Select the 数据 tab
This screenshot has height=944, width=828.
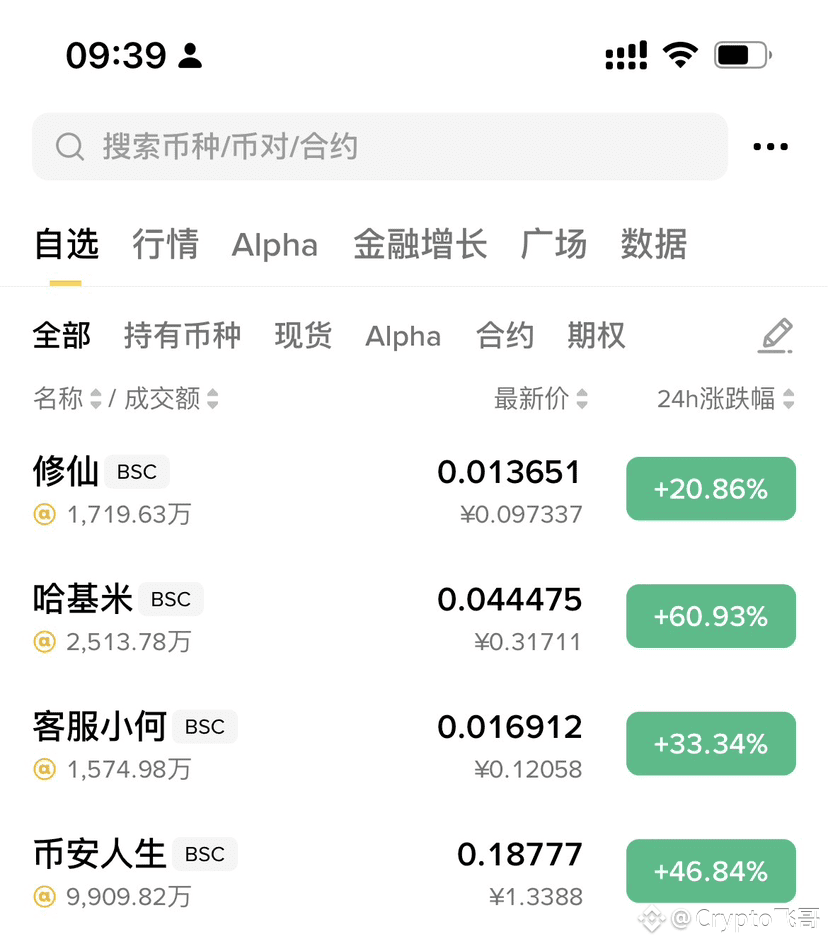click(654, 245)
